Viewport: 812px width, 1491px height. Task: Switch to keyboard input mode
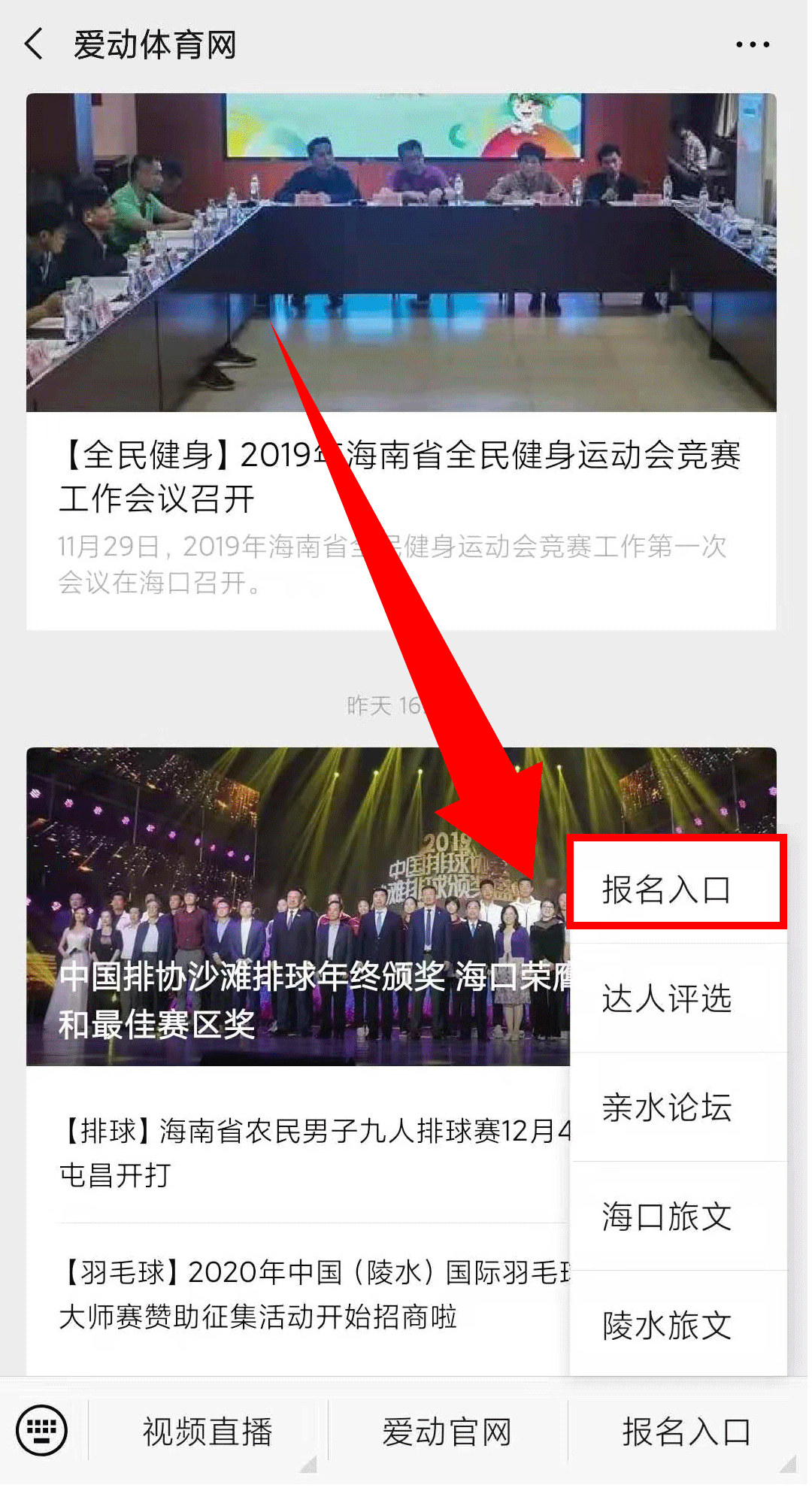[x=42, y=1430]
